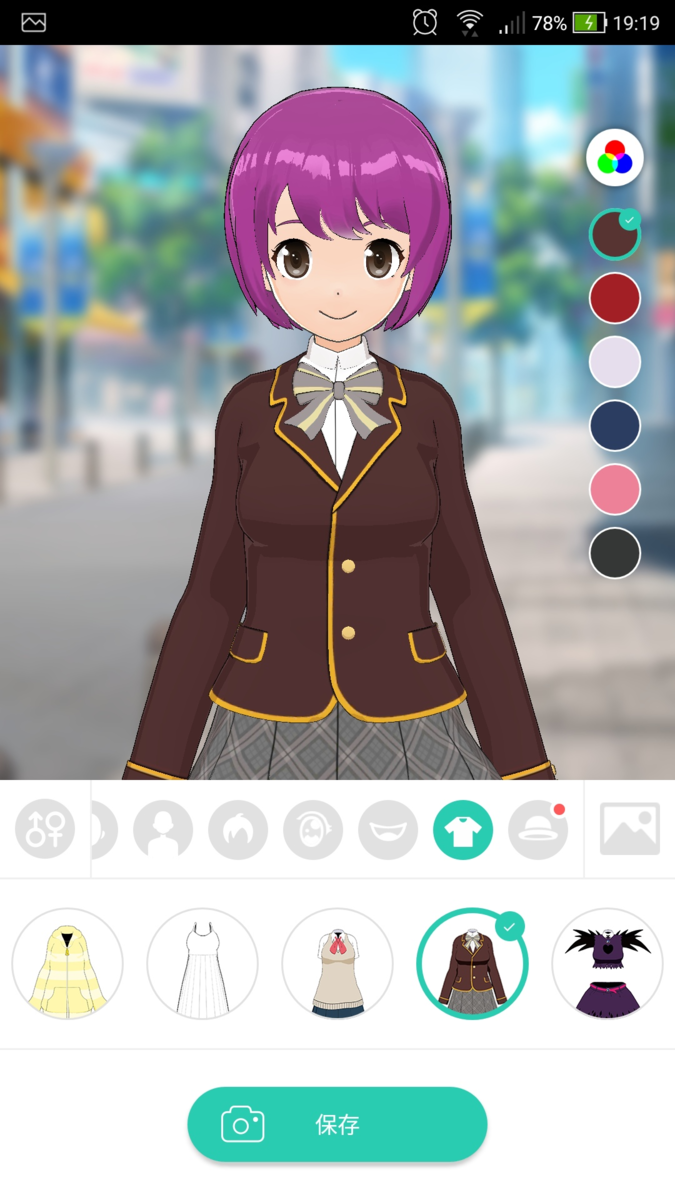
Task: Select the red color swatch
Action: [614, 298]
